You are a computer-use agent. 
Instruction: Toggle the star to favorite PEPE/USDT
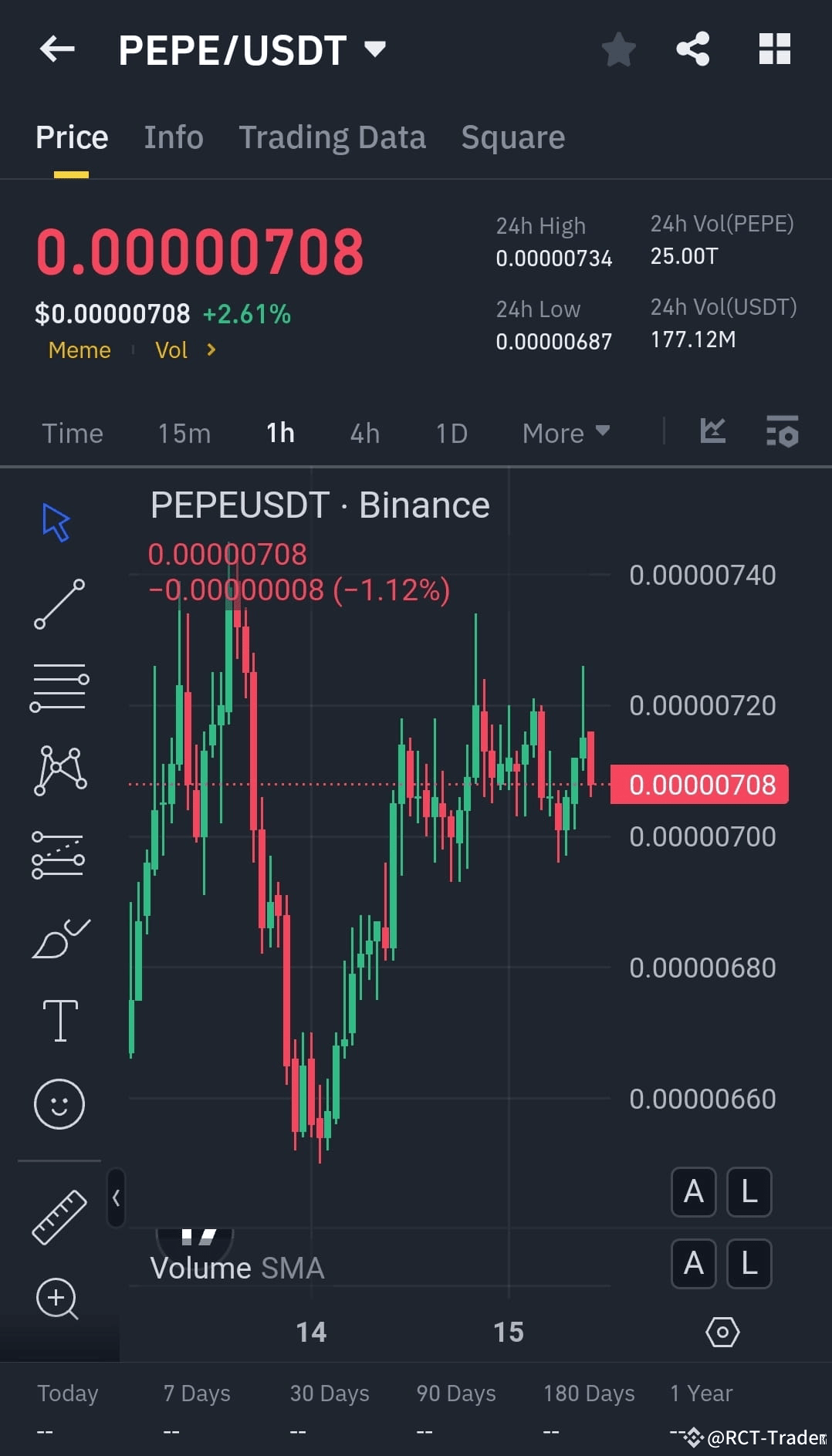click(x=619, y=49)
